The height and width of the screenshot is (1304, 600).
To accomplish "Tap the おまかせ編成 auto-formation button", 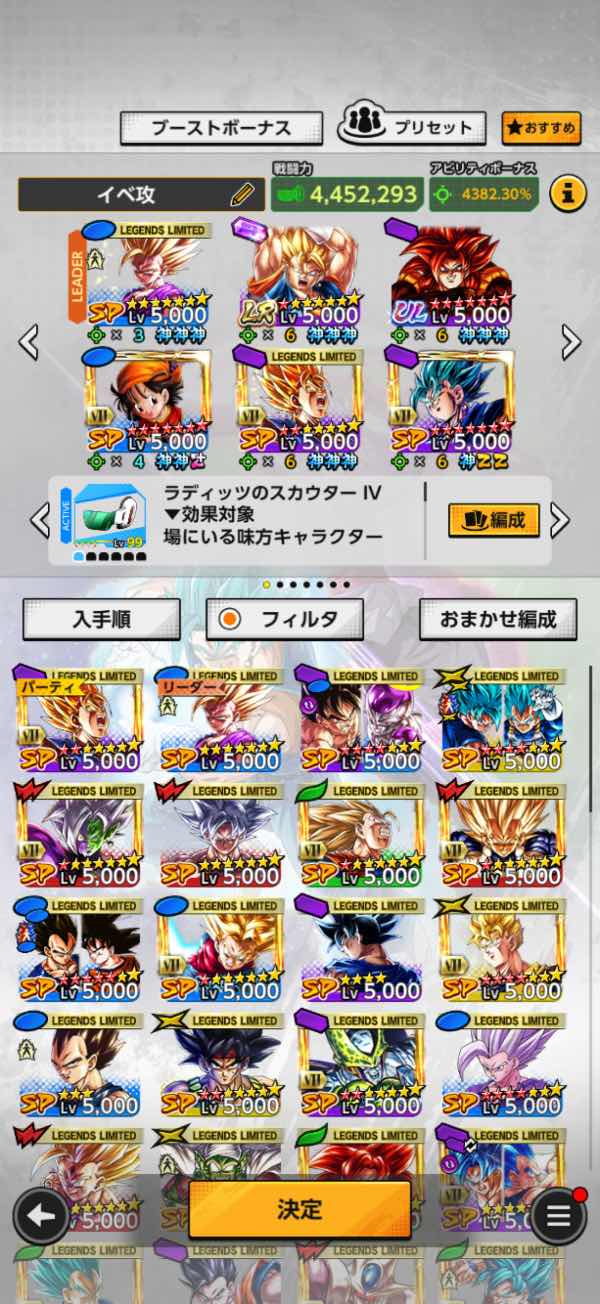I will (498, 619).
